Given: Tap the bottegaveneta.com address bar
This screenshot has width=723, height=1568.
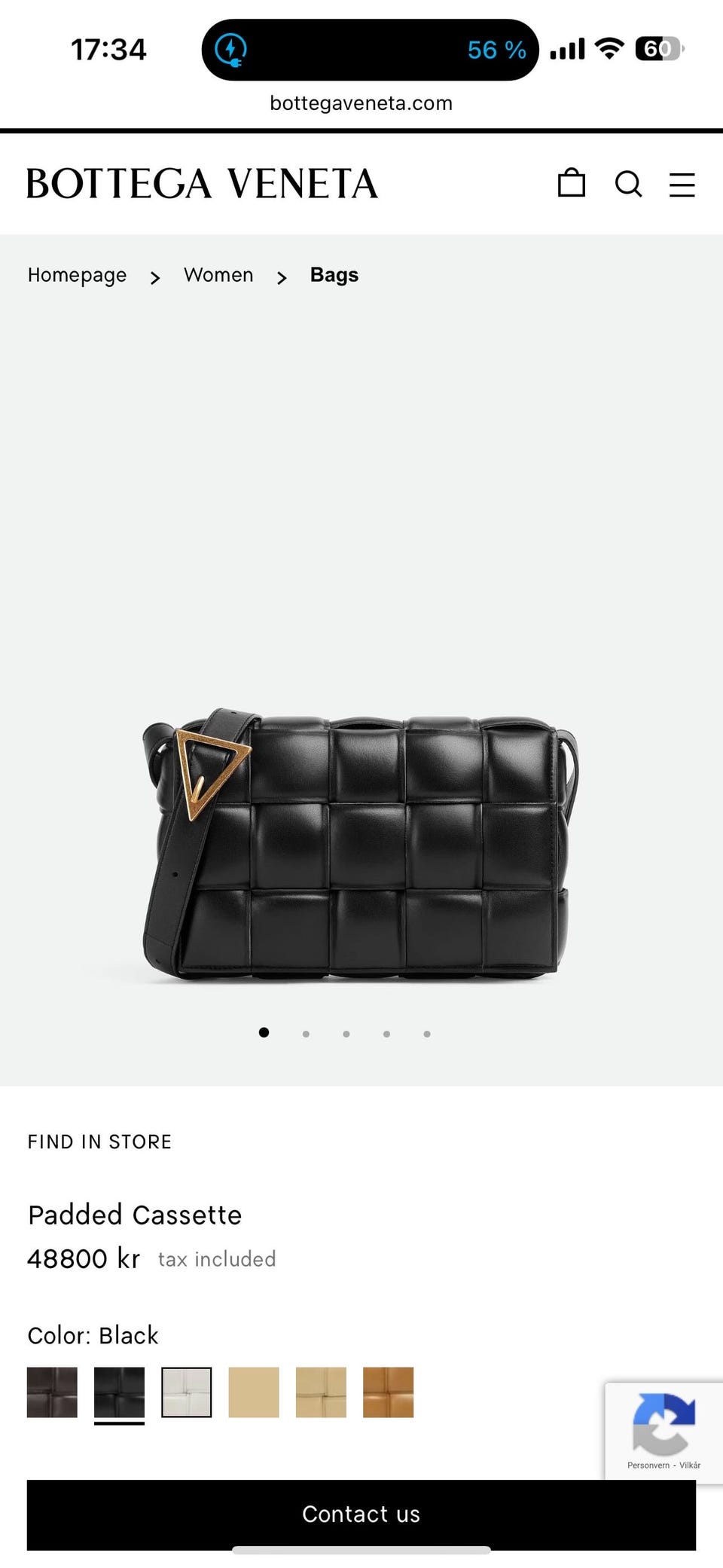Looking at the screenshot, I should [x=361, y=103].
